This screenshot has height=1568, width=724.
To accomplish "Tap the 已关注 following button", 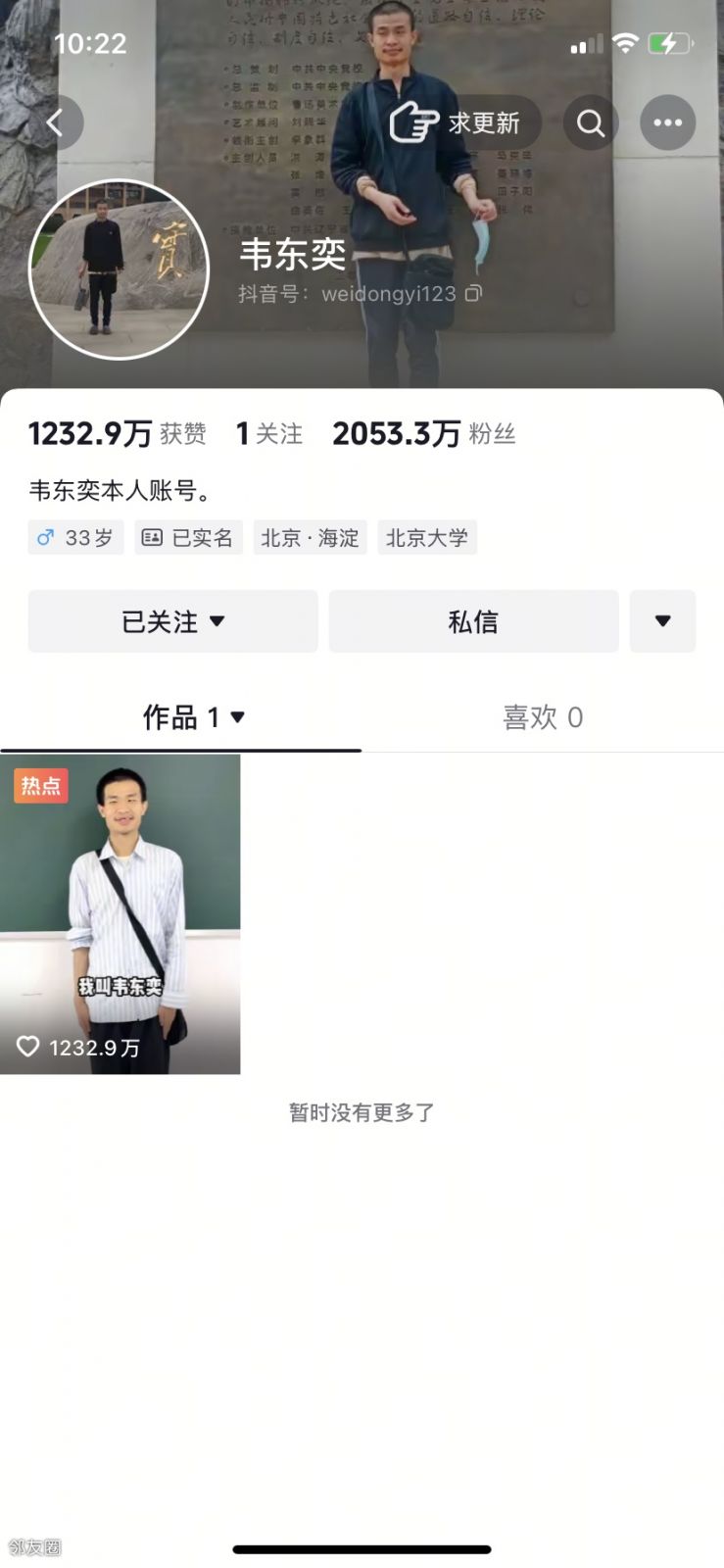I will 172,621.
